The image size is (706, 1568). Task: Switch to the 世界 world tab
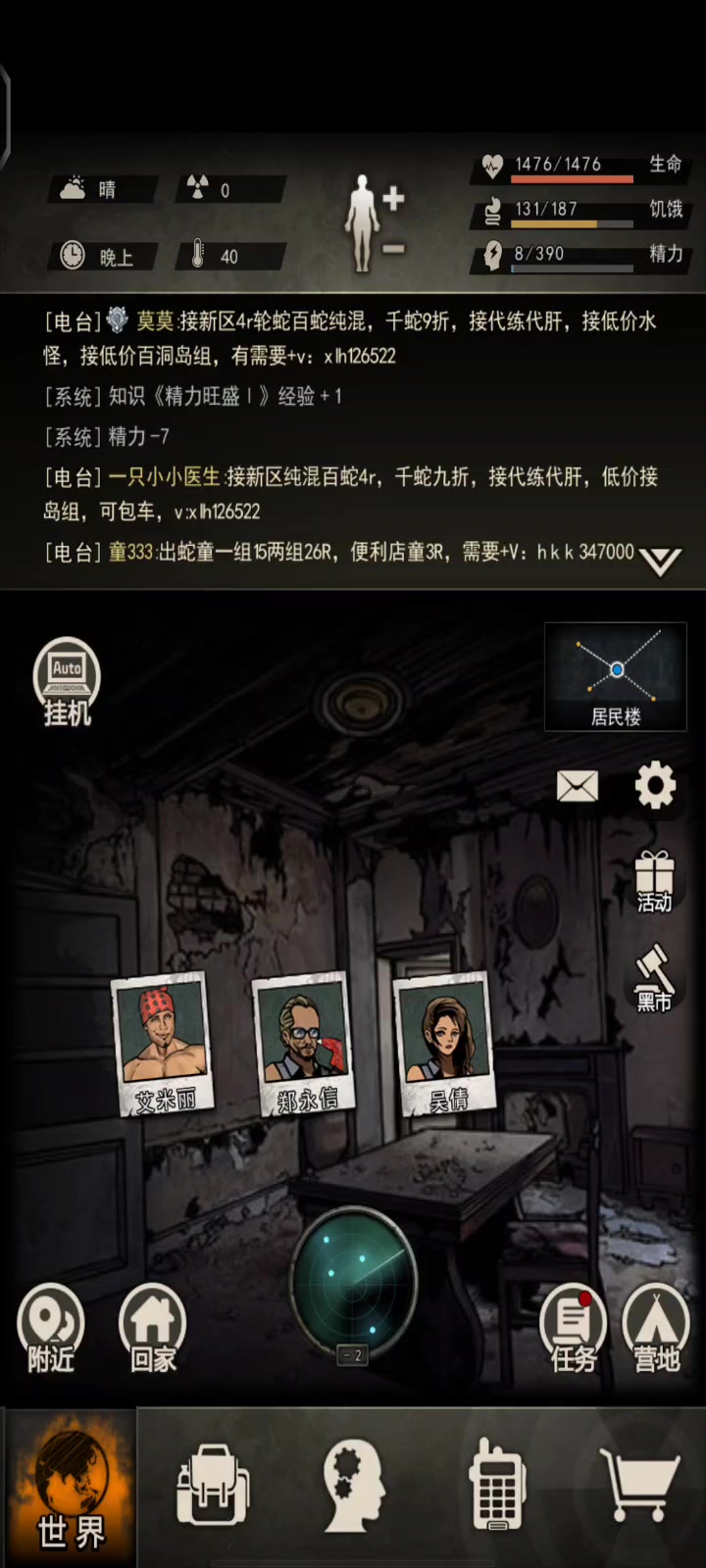pos(71,1488)
